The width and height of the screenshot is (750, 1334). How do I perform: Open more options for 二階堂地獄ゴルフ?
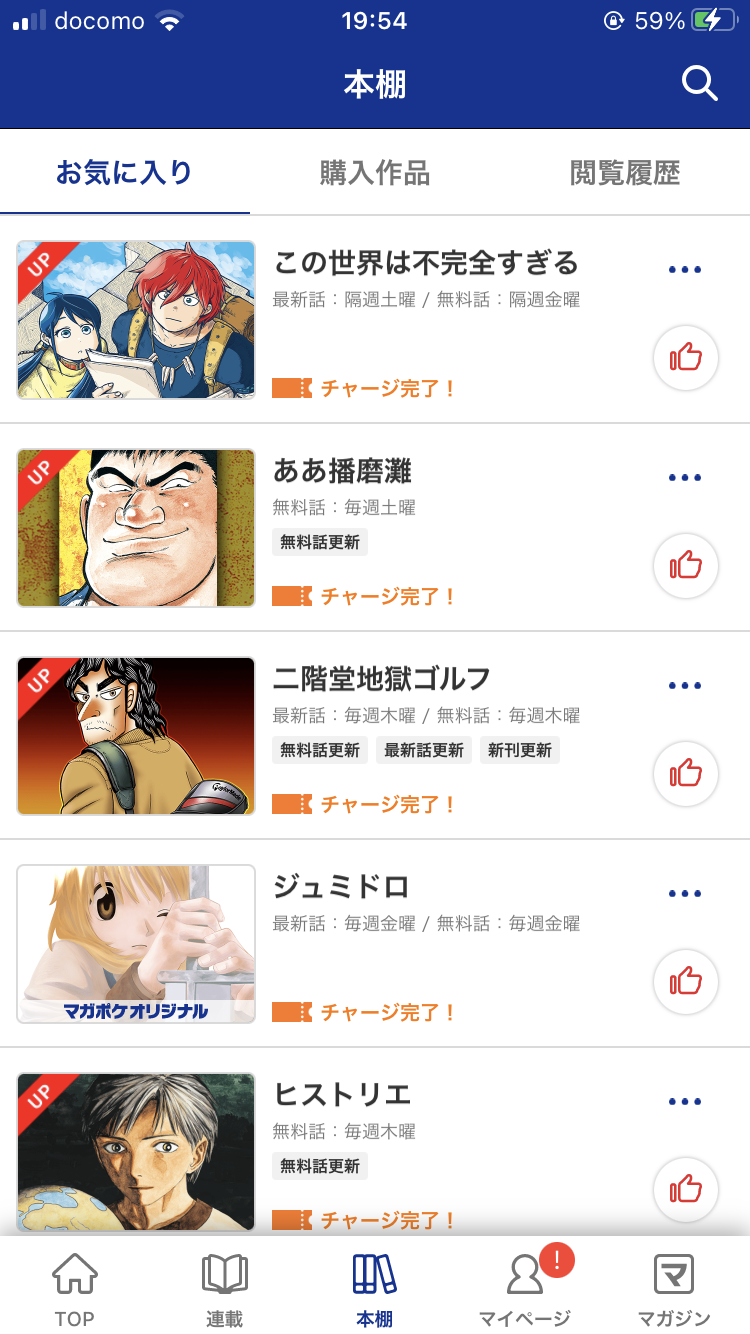point(685,686)
